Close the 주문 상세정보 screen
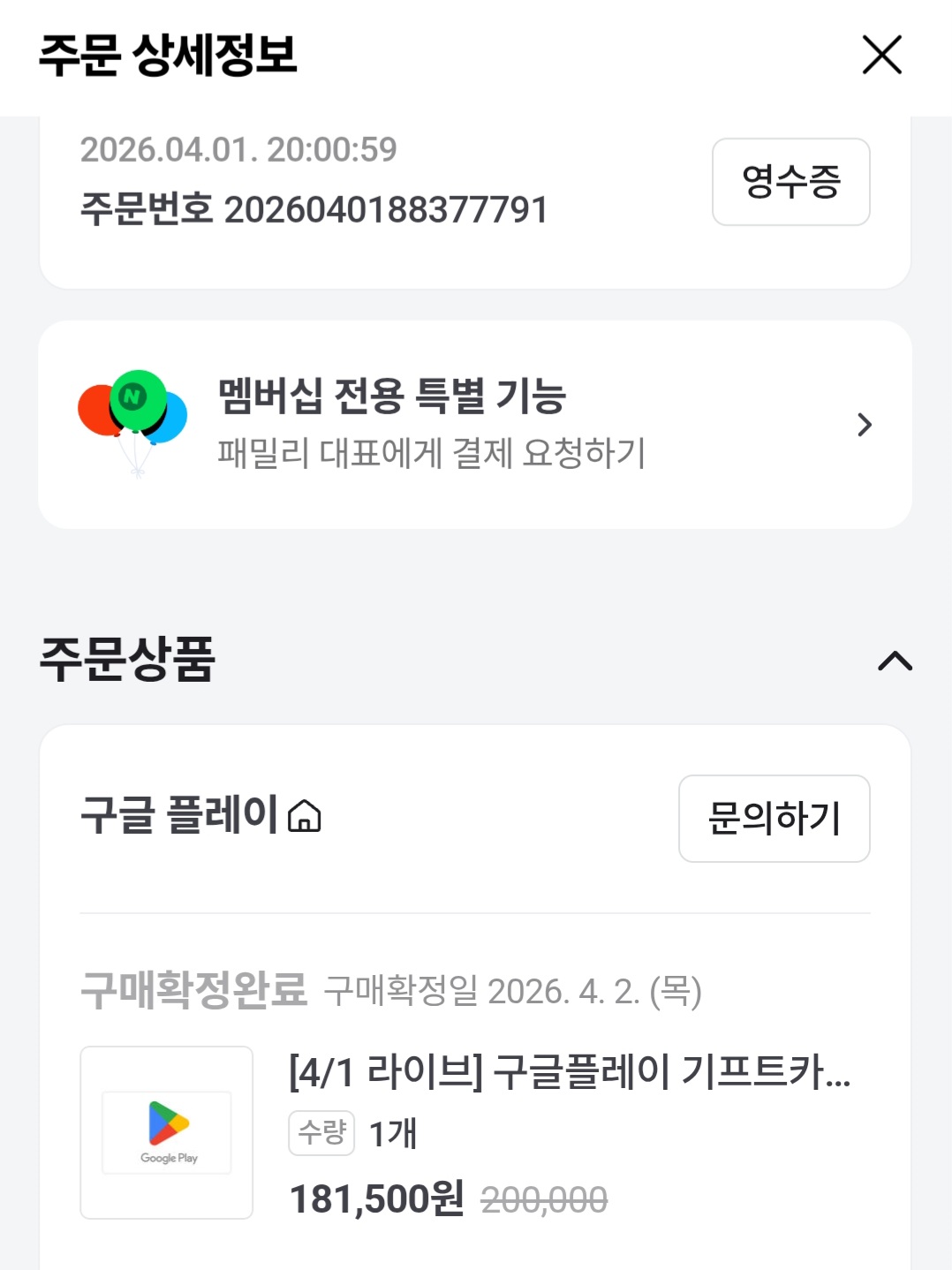Screen dimensions: 952x1270 [881, 55]
